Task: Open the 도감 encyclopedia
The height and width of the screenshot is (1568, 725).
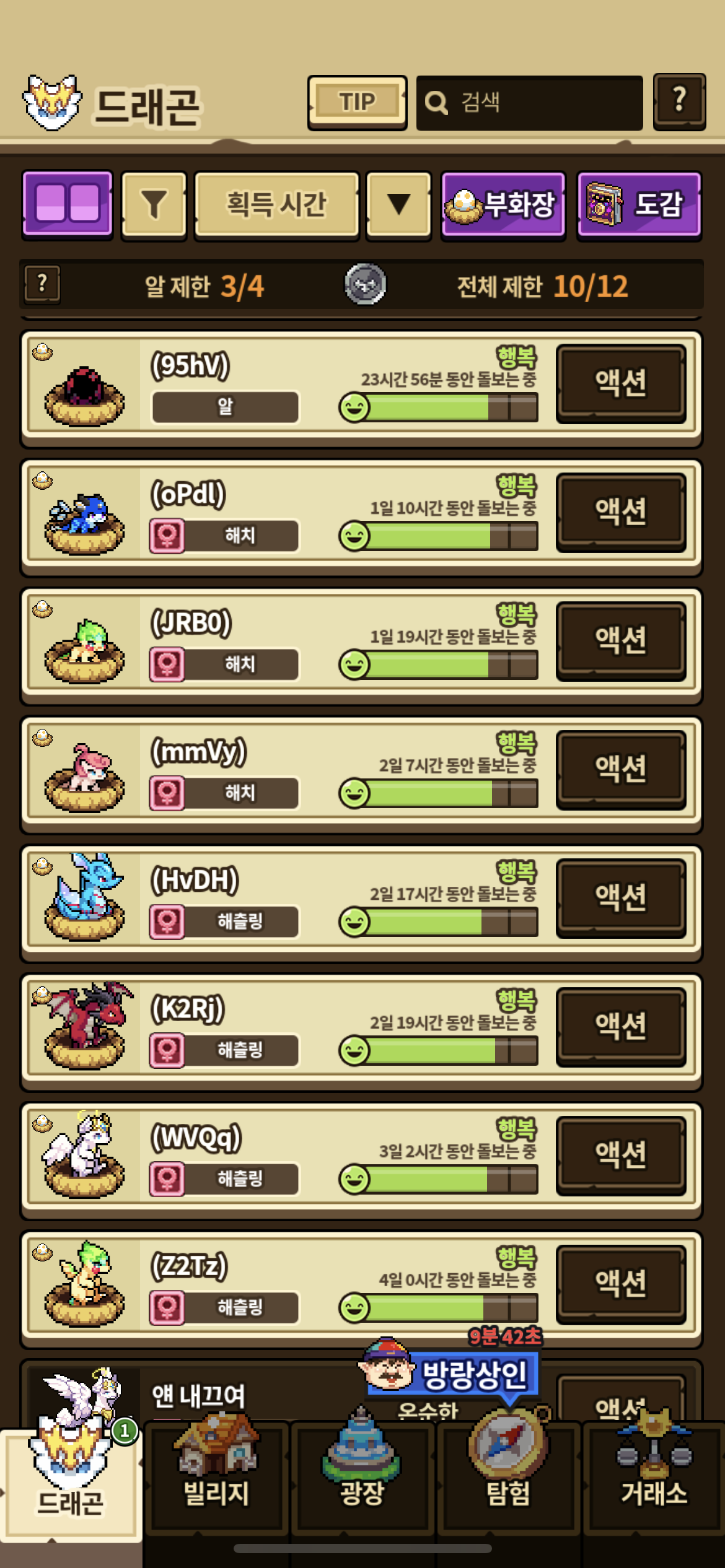Action: click(638, 205)
